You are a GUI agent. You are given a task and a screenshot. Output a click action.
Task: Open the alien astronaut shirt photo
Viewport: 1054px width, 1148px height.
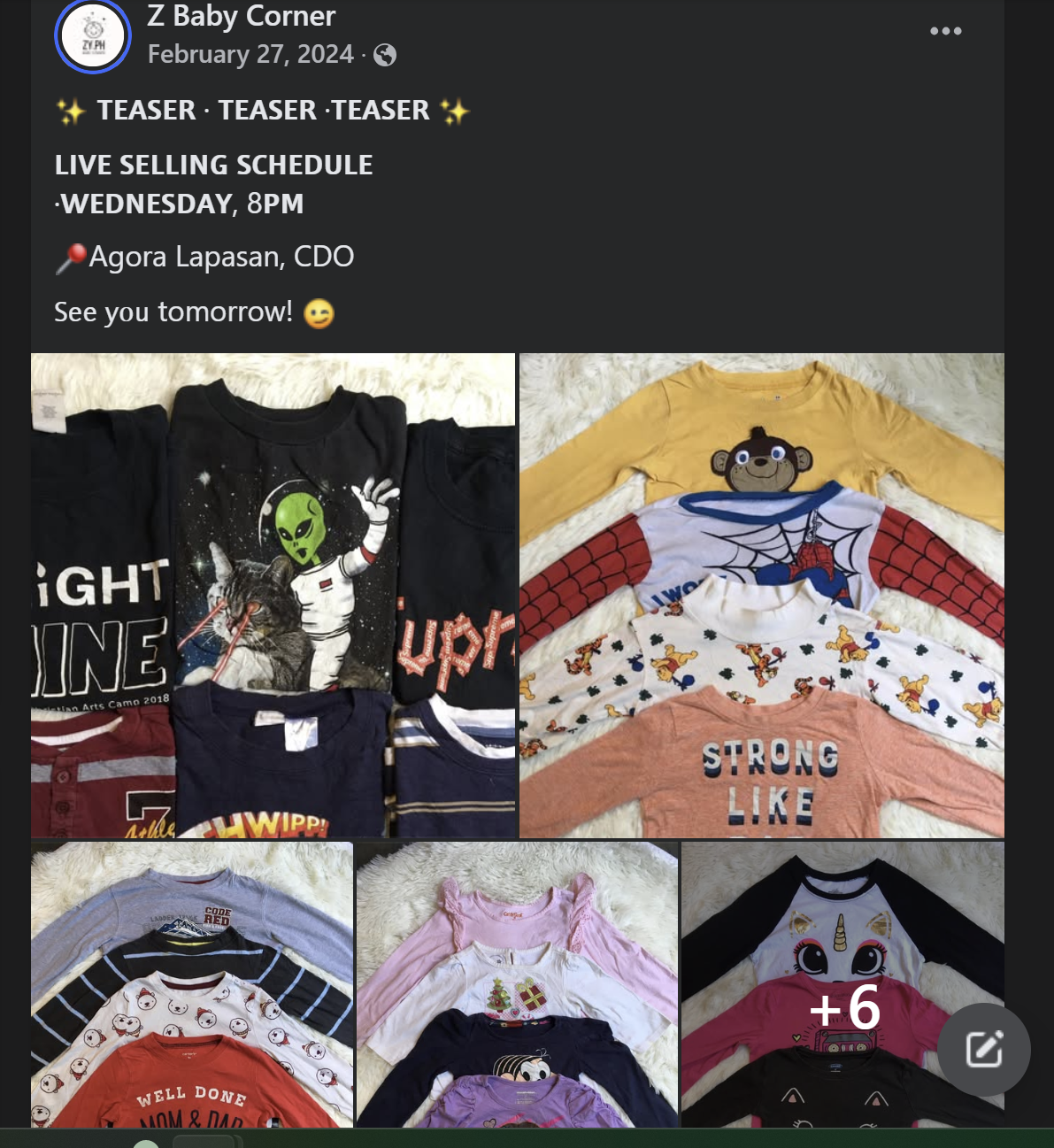[273, 595]
